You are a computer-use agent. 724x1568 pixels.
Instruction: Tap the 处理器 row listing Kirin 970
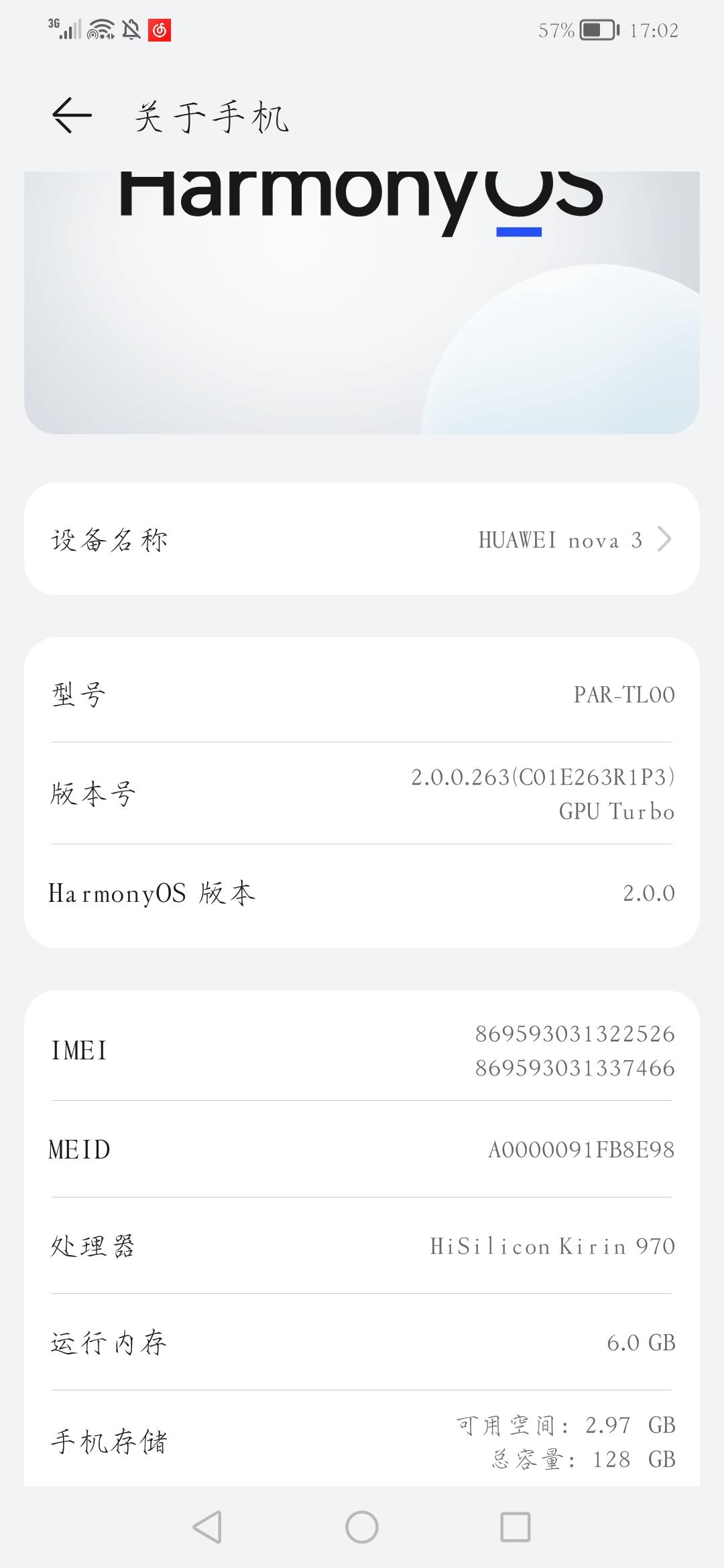pos(362,1245)
